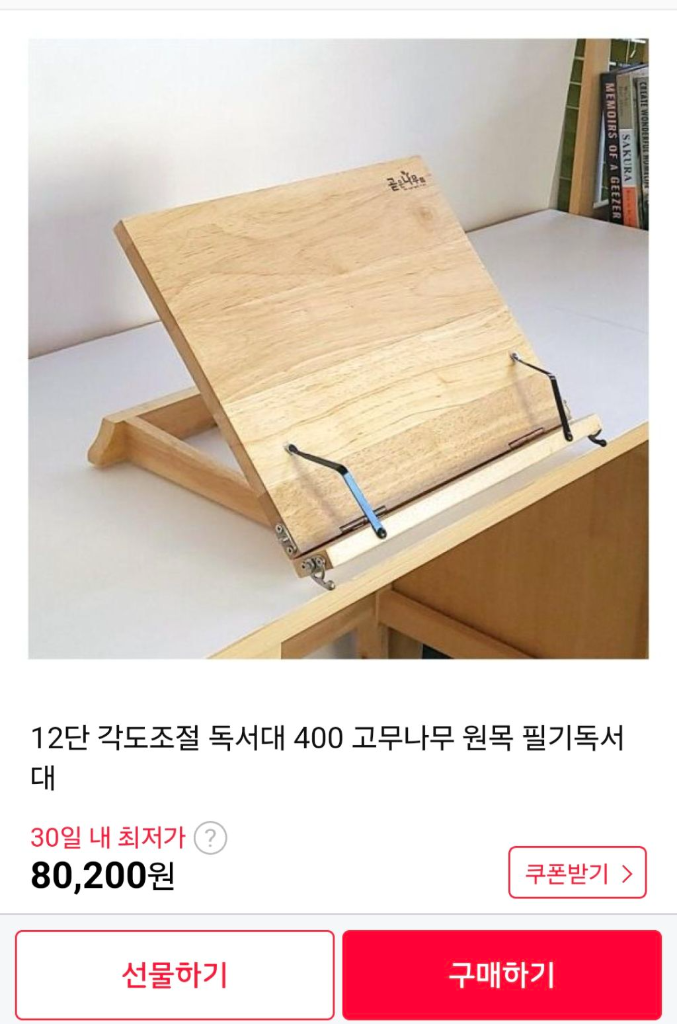The width and height of the screenshot is (677, 1024).
Task: Open the wooden book stand product image
Action: (x=338, y=349)
